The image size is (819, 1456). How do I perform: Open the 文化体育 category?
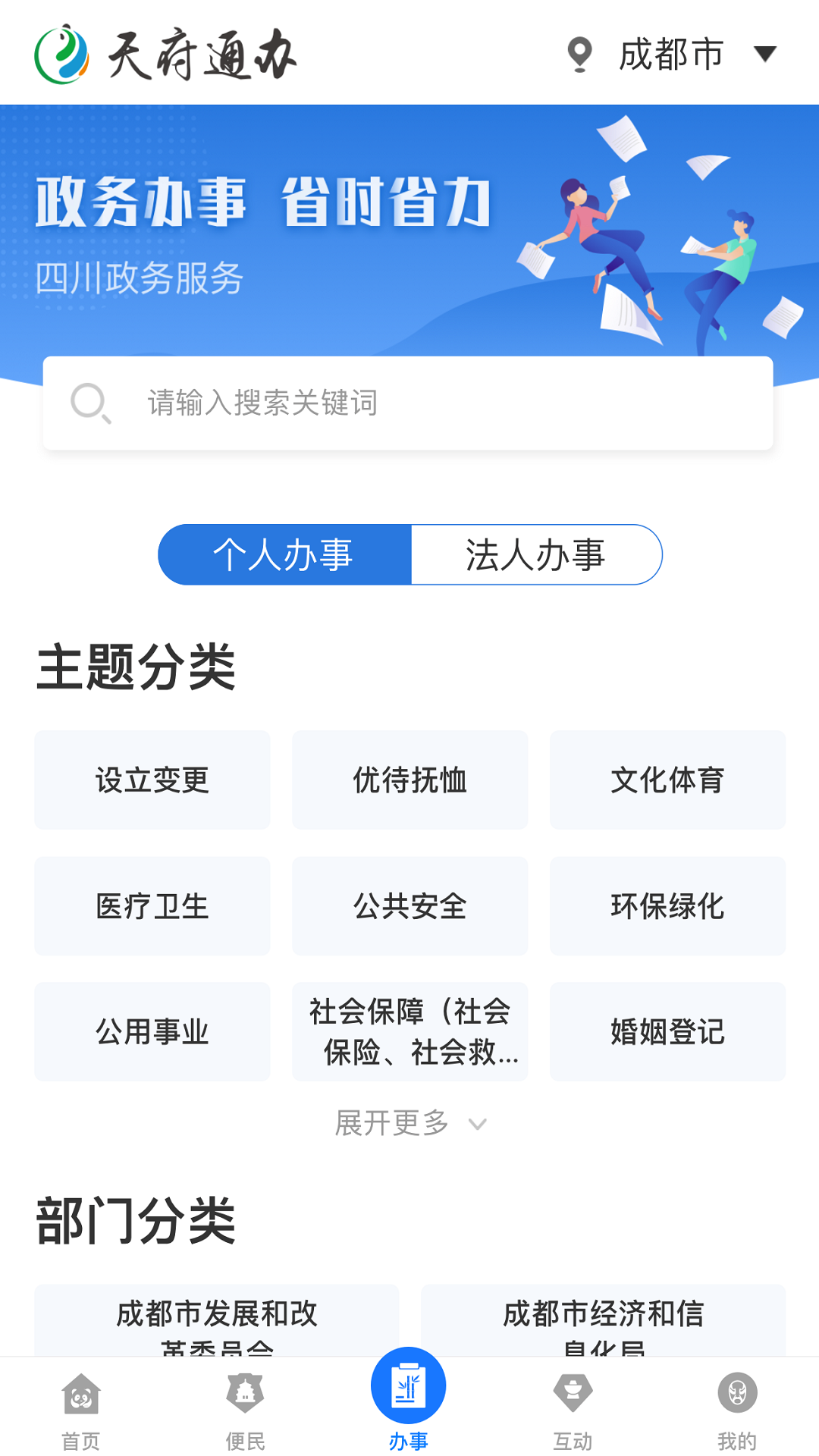(x=667, y=780)
